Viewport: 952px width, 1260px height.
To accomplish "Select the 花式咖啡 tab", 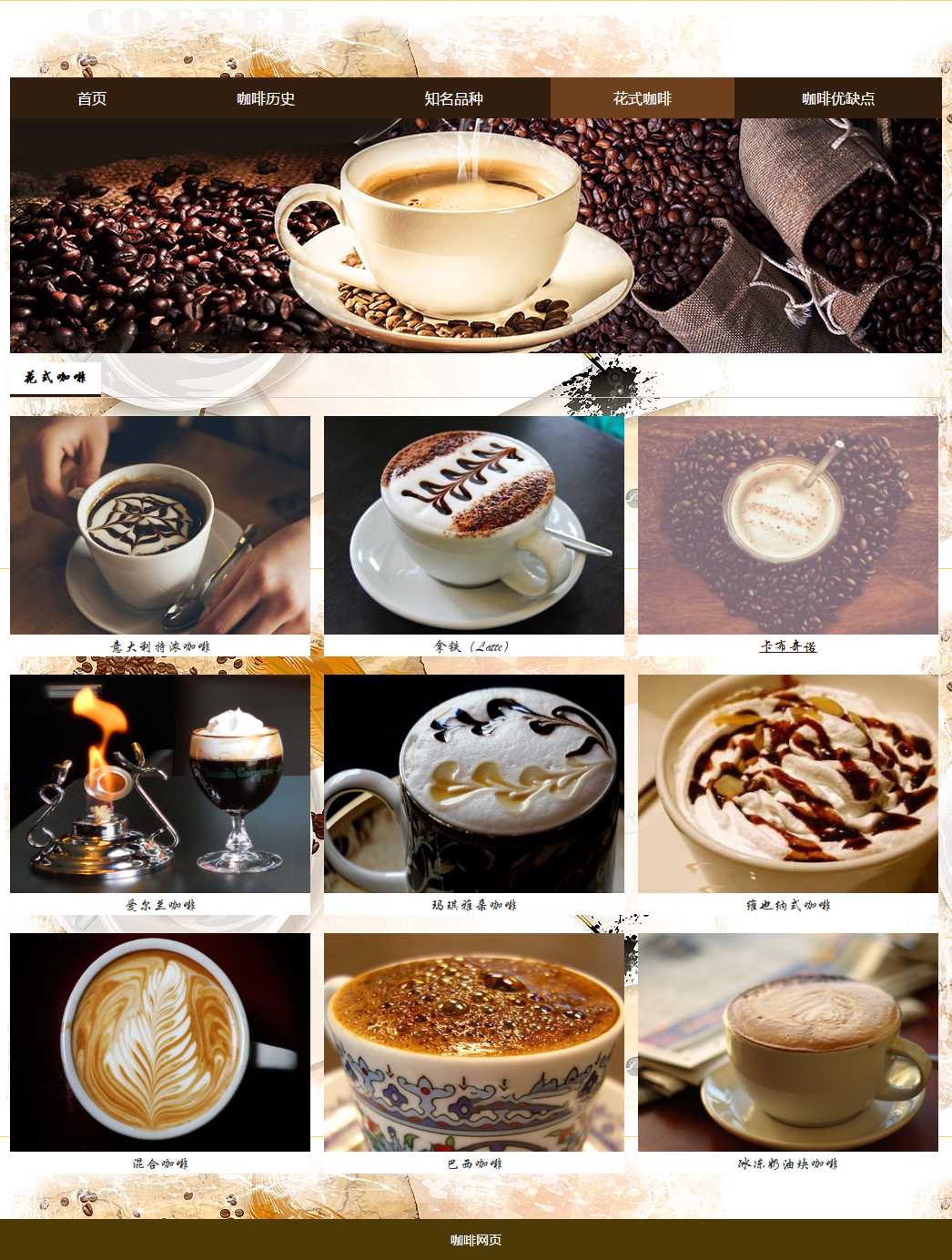I will point(642,98).
